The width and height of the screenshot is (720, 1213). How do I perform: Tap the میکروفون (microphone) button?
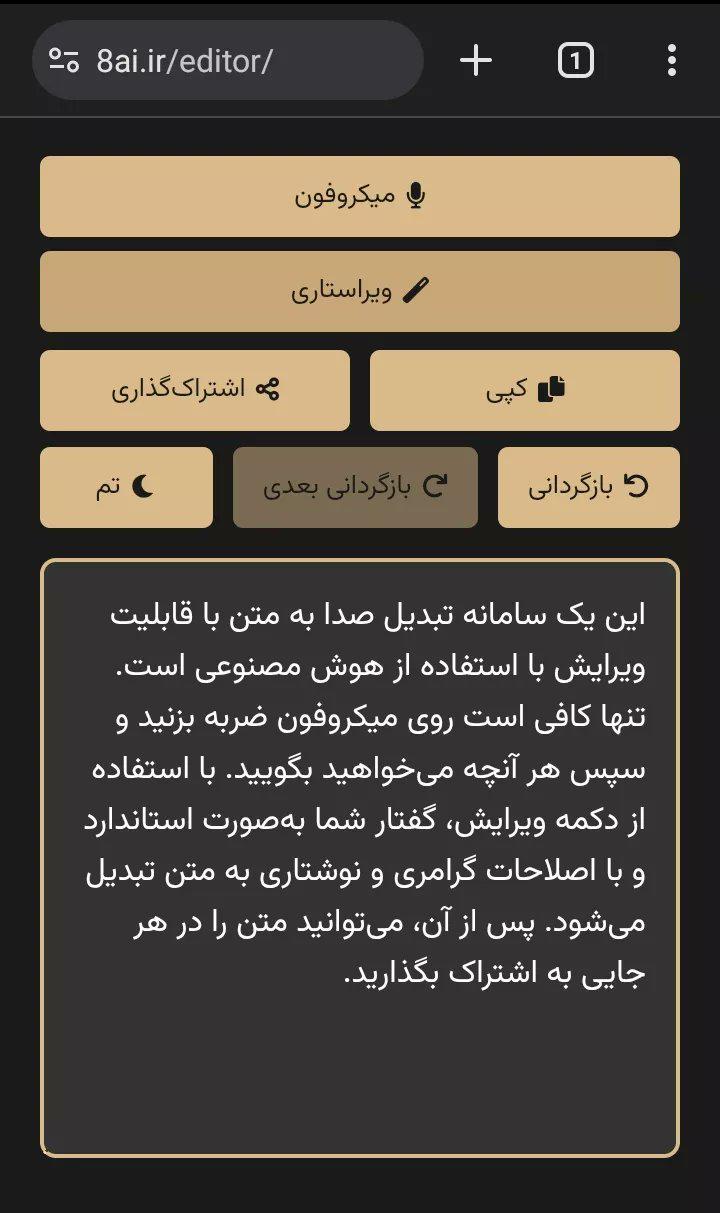[360, 196]
